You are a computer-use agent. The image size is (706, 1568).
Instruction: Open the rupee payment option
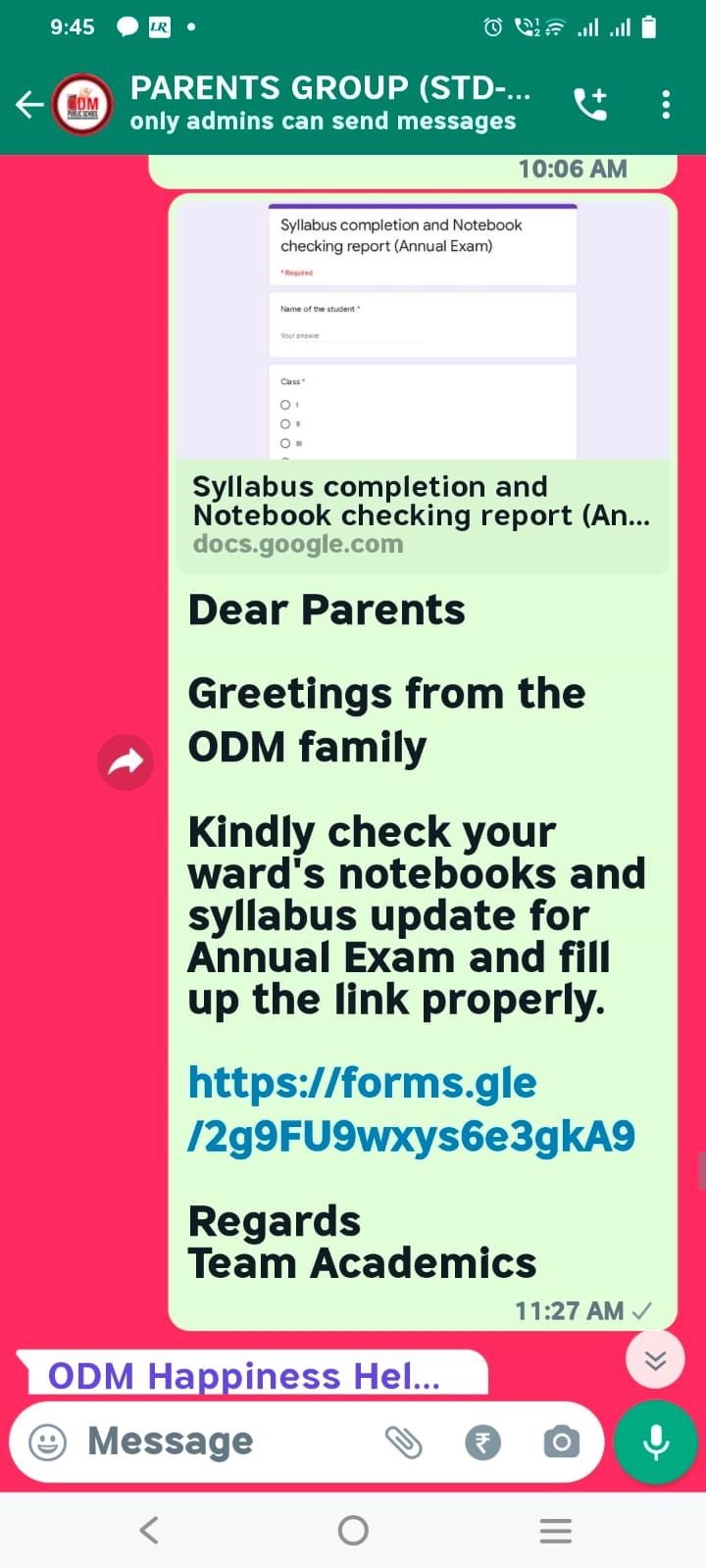click(482, 1442)
